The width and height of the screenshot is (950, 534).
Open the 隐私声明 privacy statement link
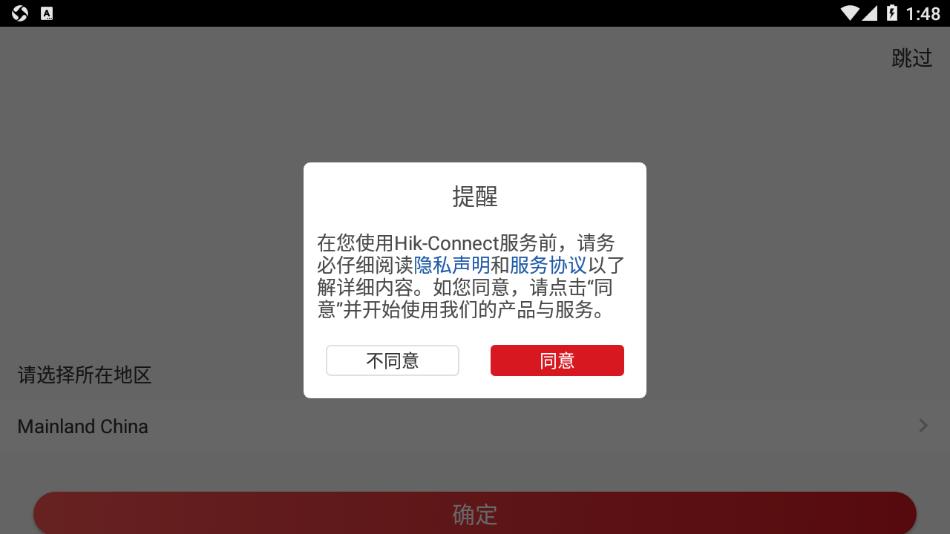point(452,265)
